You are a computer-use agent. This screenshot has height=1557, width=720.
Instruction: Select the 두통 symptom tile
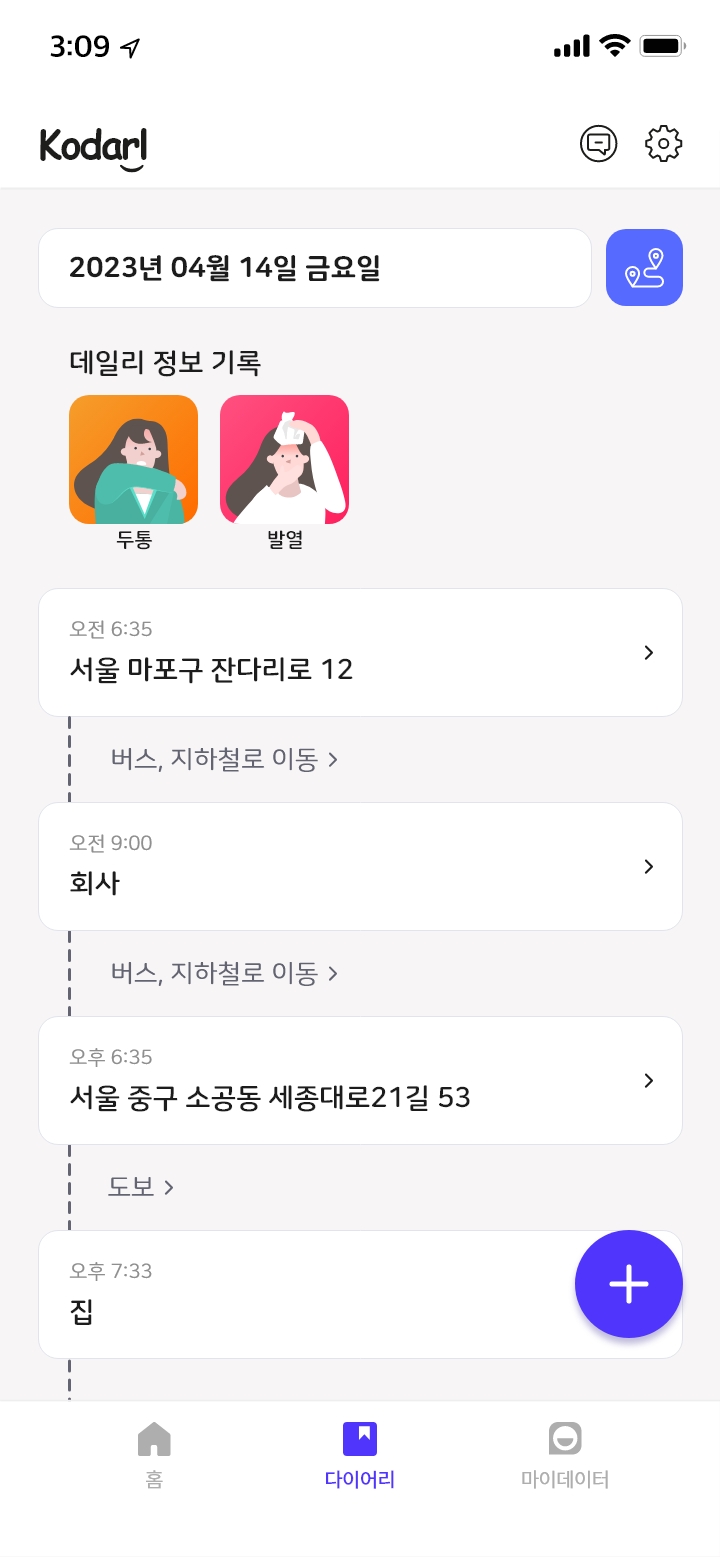point(133,460)
